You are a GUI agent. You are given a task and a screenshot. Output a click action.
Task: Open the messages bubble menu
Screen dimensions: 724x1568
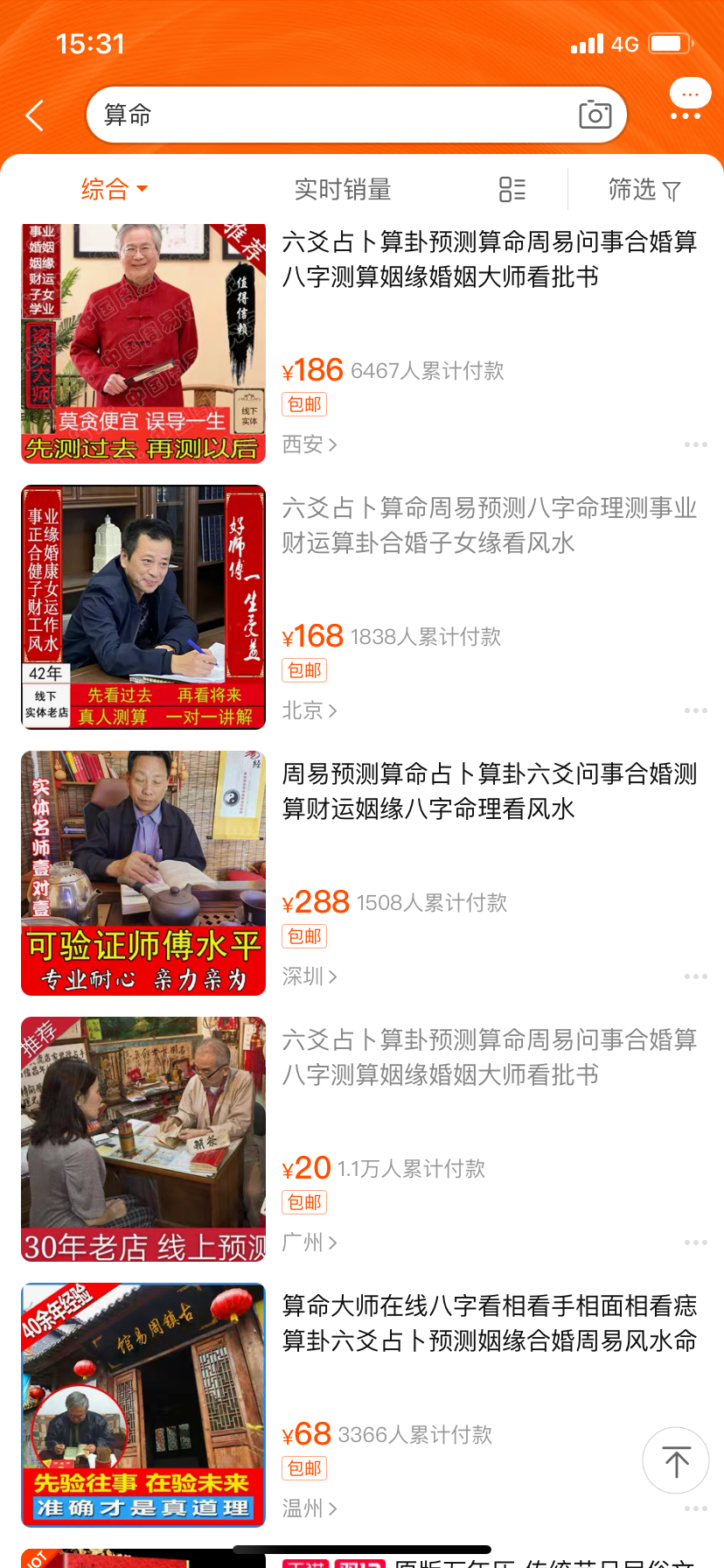click(x=689, y=99)
